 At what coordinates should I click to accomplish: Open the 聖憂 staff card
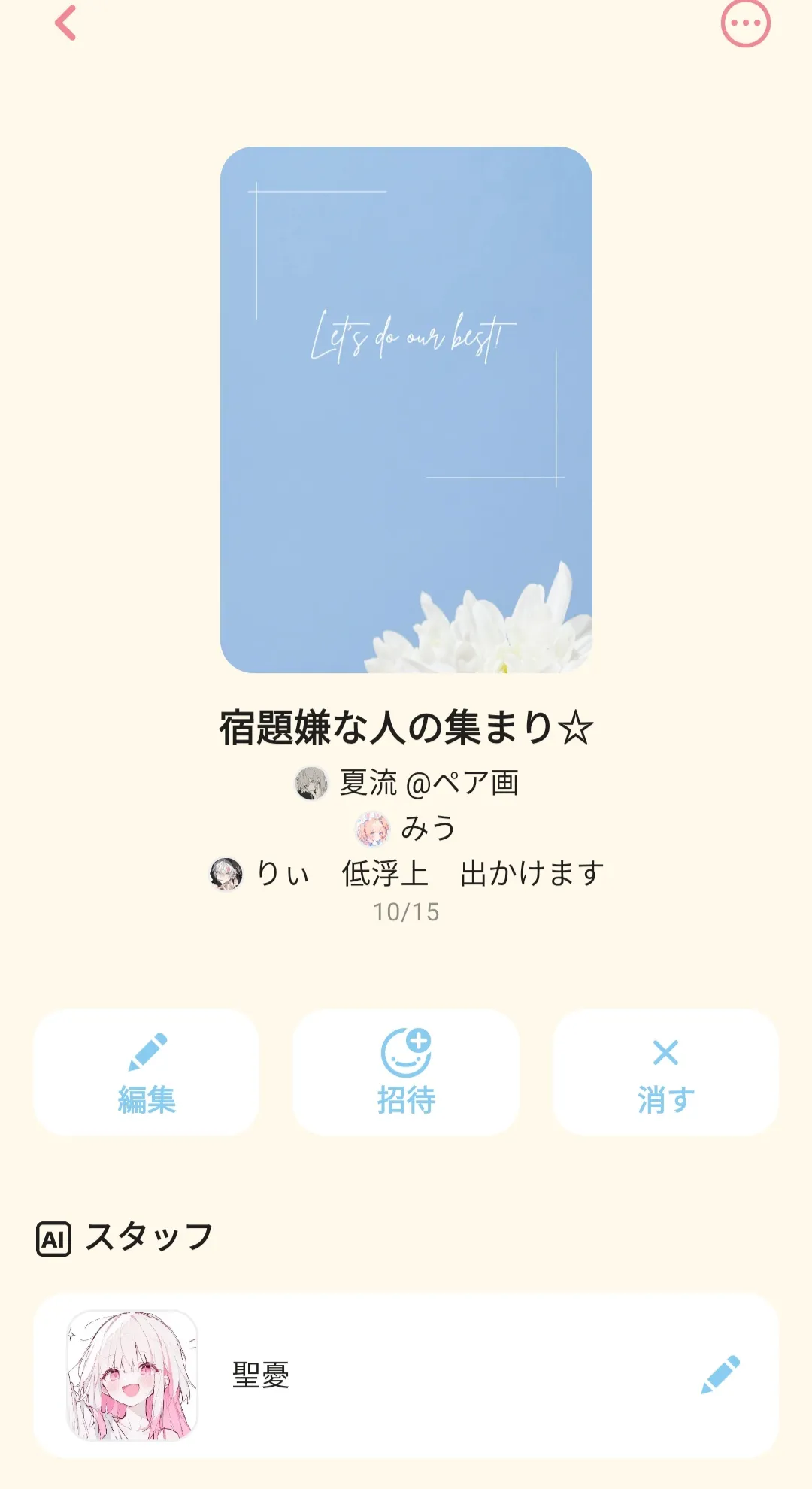406,1376
